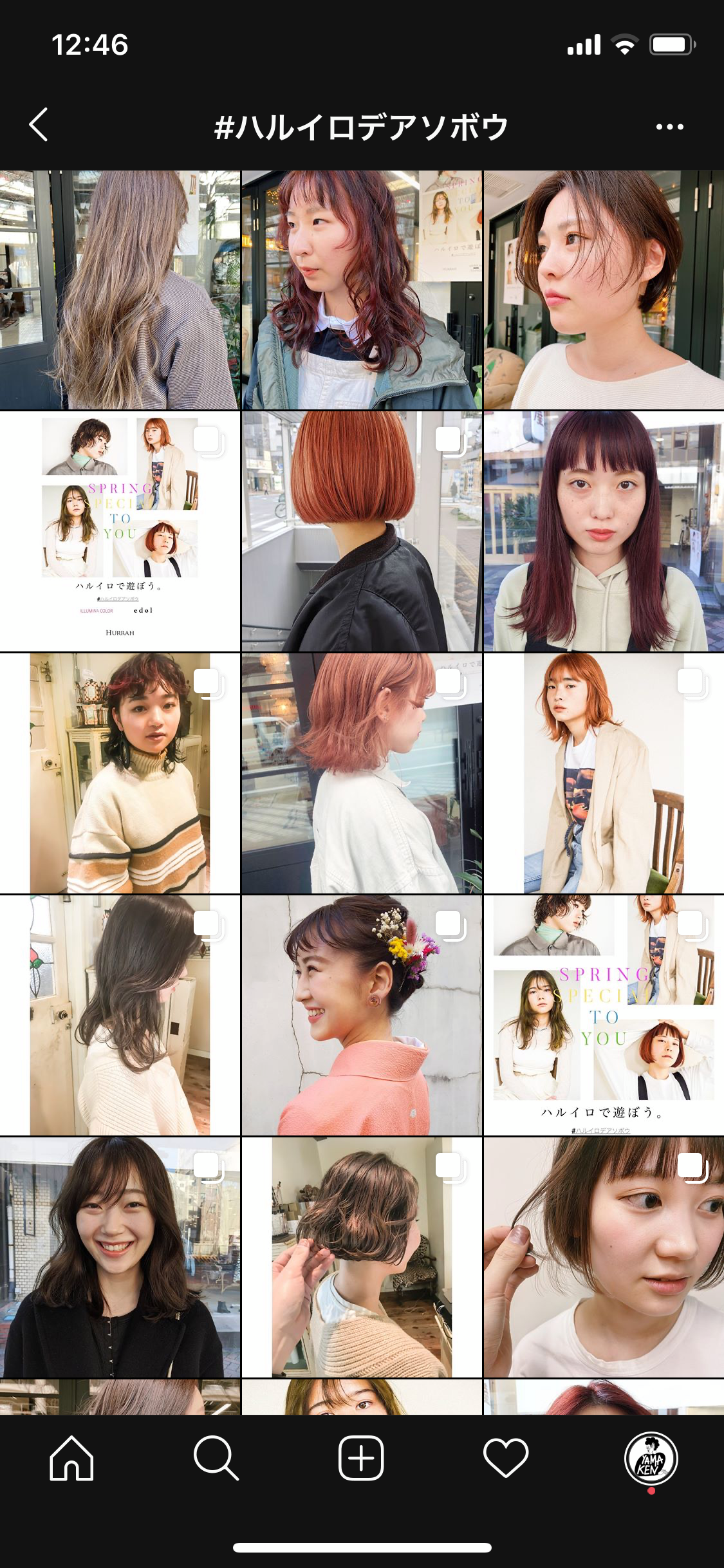Go back from the hashtag page
Viewport: 724px width, 1568px height.
coord(39,125)
